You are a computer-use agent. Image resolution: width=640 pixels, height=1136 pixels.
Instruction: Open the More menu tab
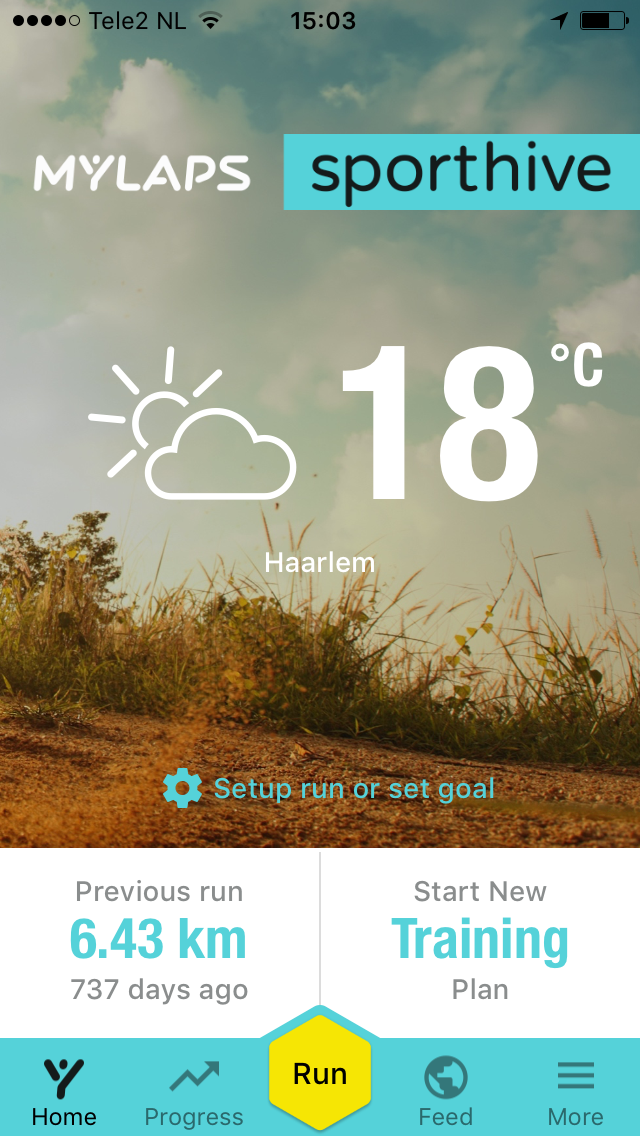(x=575, y=1092)
